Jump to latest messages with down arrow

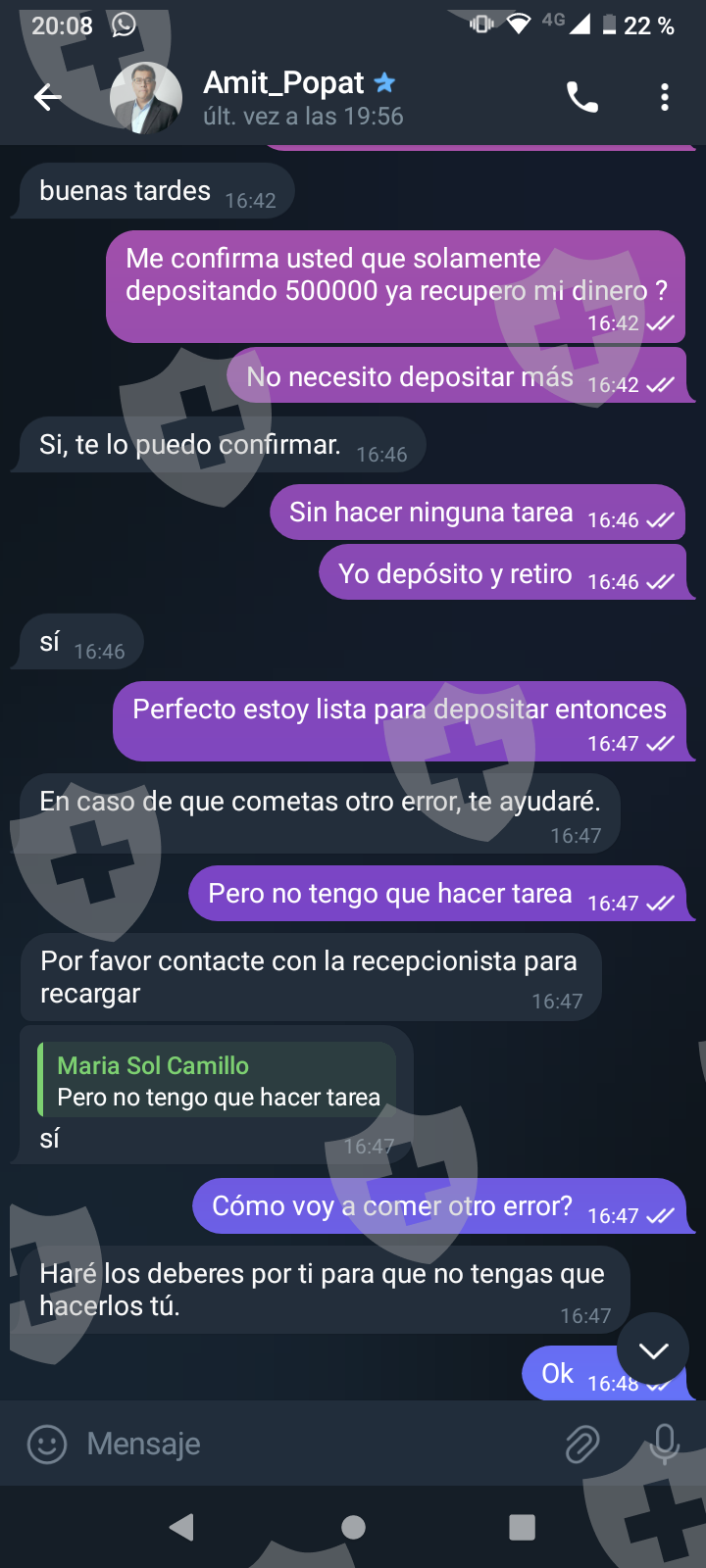point(653,1351)
